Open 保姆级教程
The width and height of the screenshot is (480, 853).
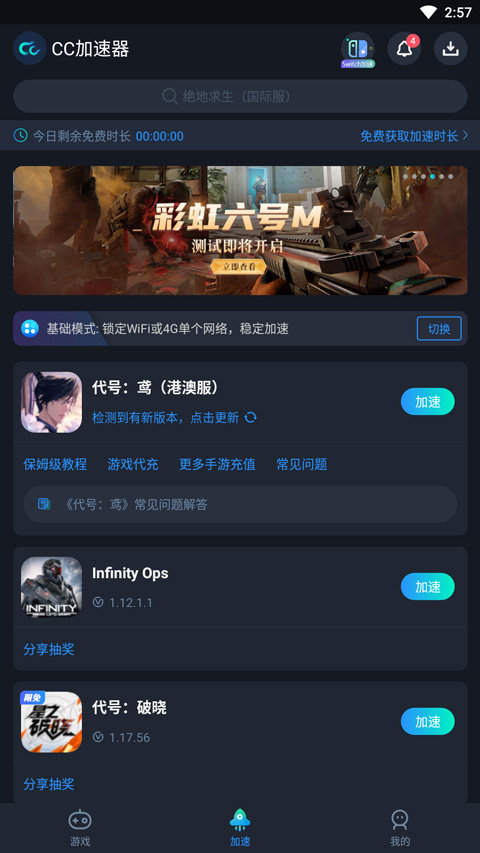coord(55,465)
